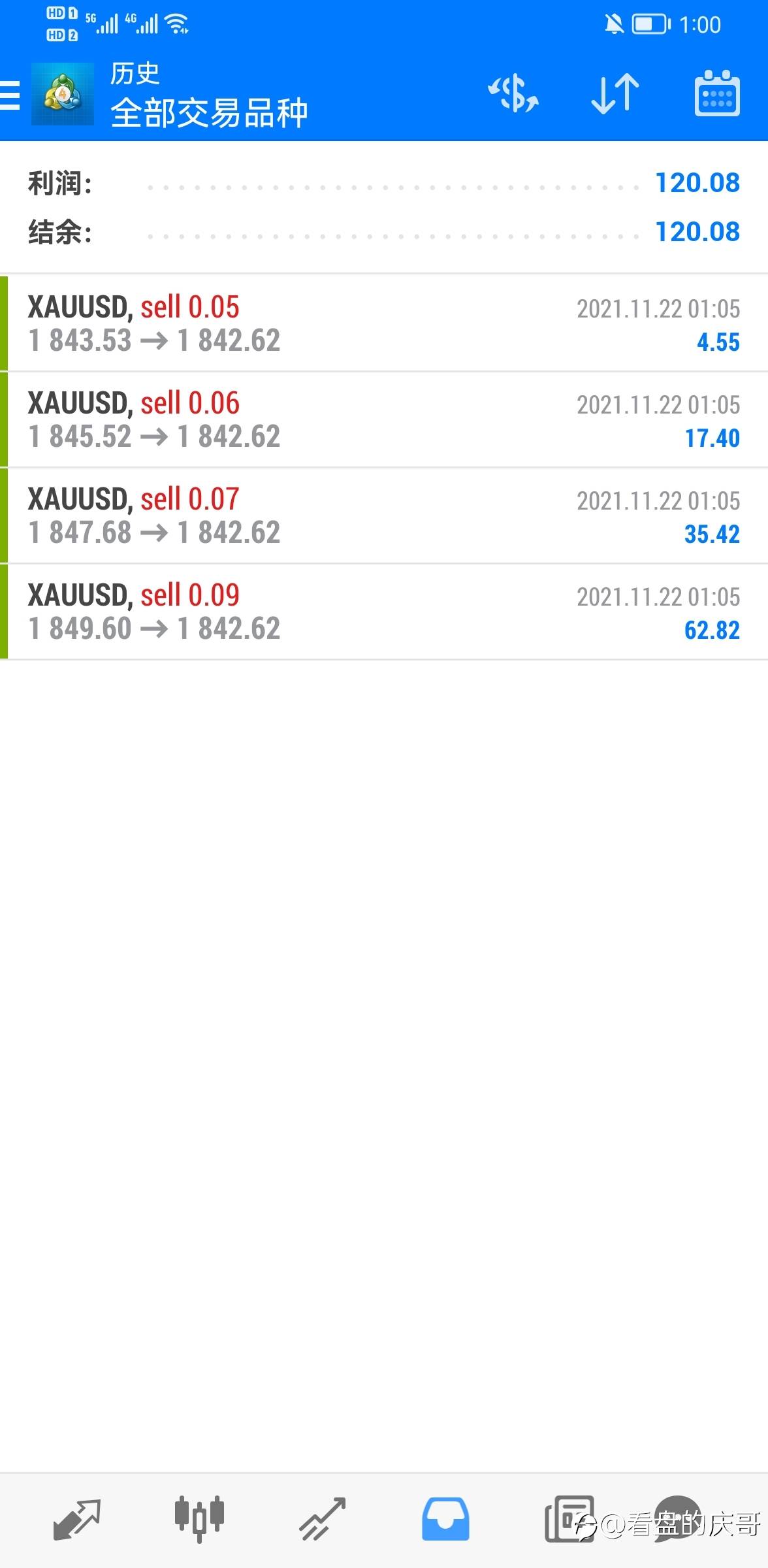The height and width of the screenshot is (1568, 768).
Task: Open the sort order arrows
Action: 615,93
